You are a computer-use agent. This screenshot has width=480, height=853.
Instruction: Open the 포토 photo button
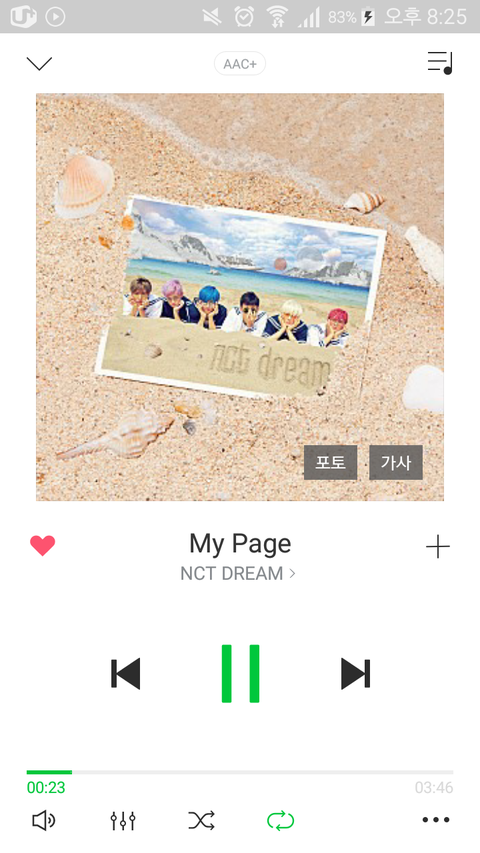(330, 462)
